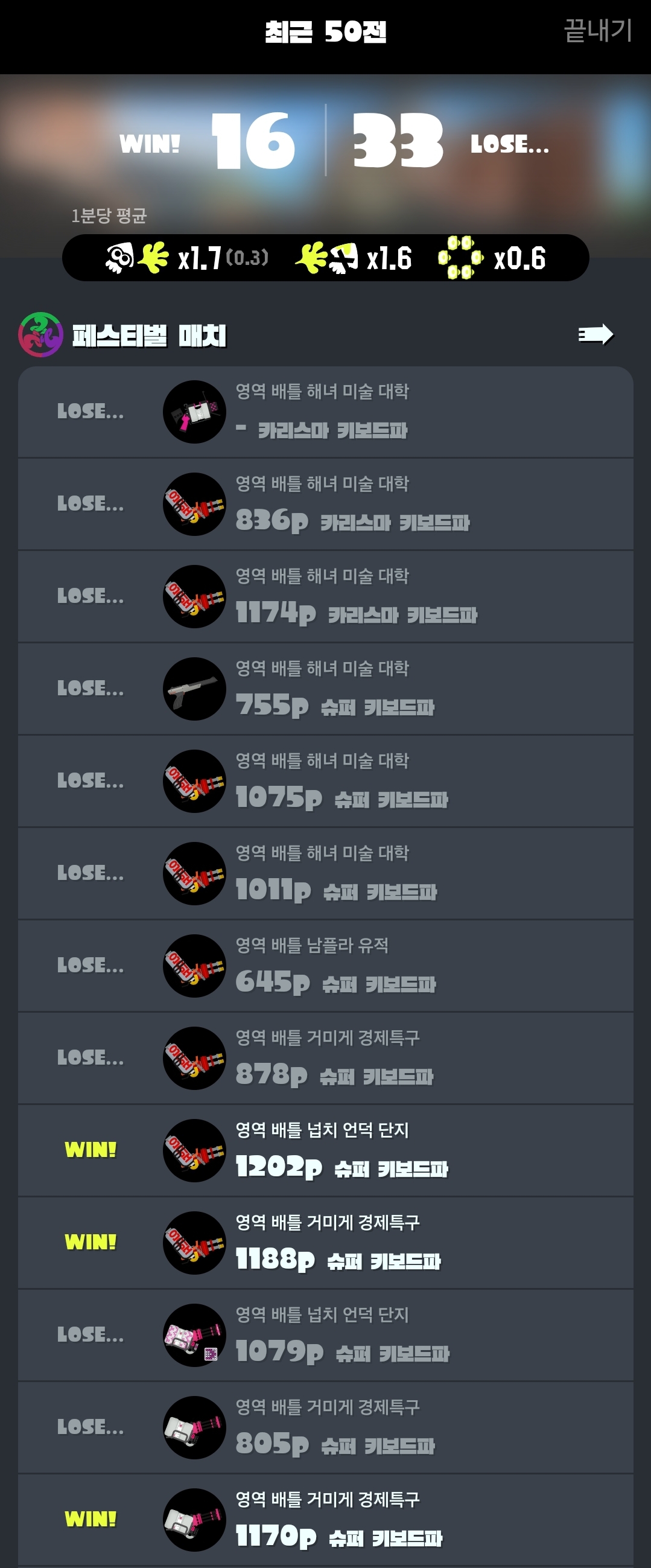Select the 755p battle row

[x=326, y=689]
